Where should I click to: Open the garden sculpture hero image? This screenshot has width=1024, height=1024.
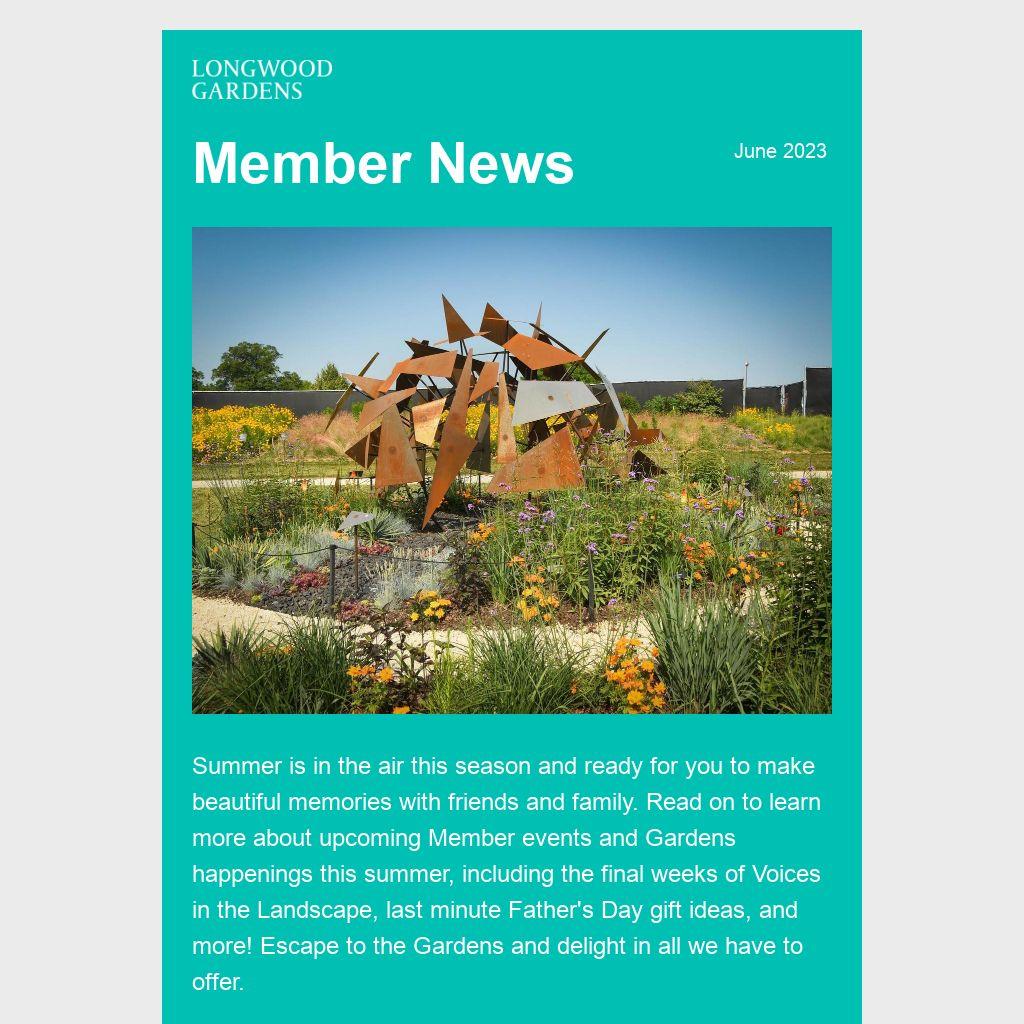click(x=511, y=470)
